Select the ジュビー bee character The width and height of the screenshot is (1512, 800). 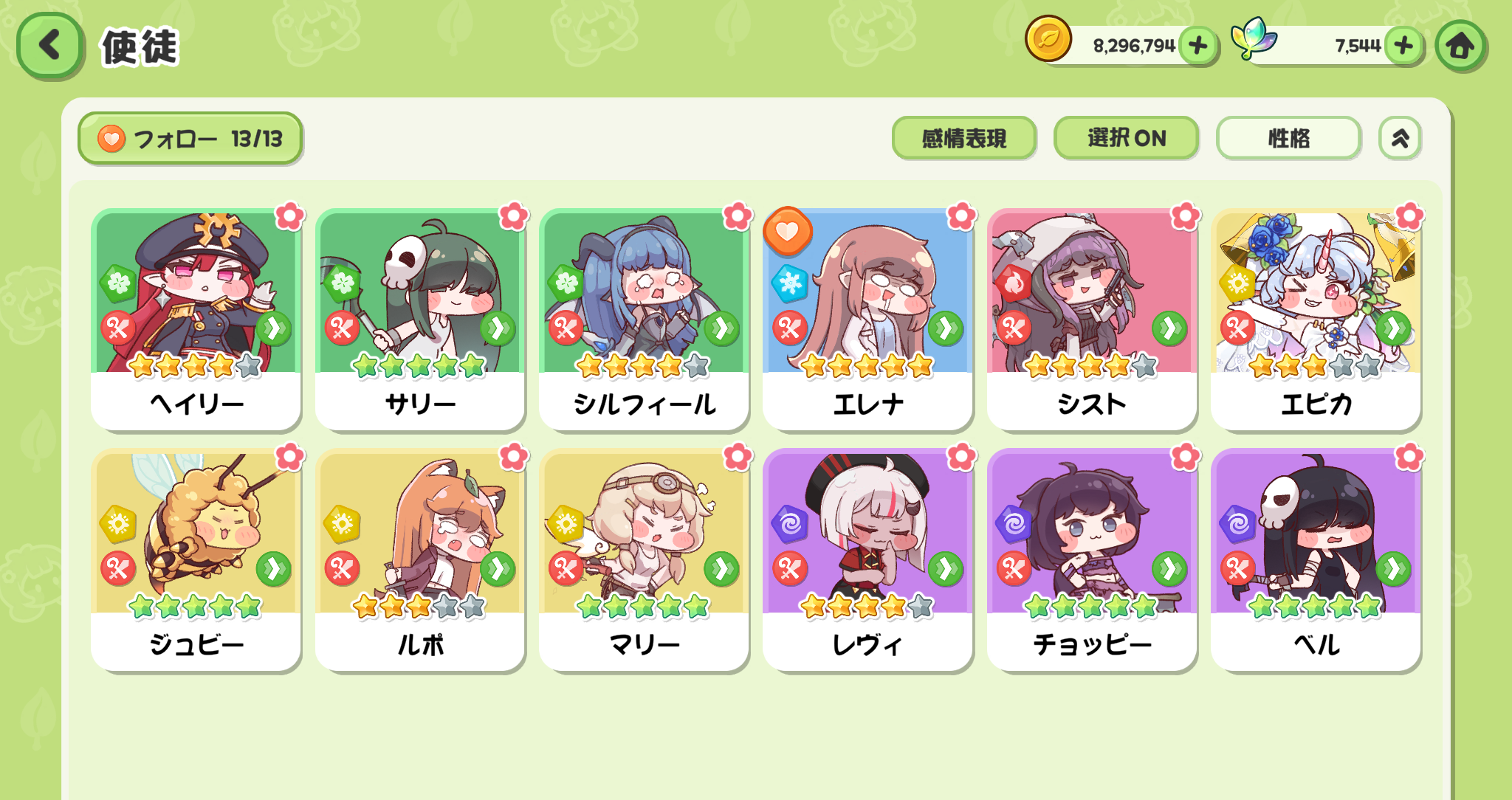click(x=196, y=560)
